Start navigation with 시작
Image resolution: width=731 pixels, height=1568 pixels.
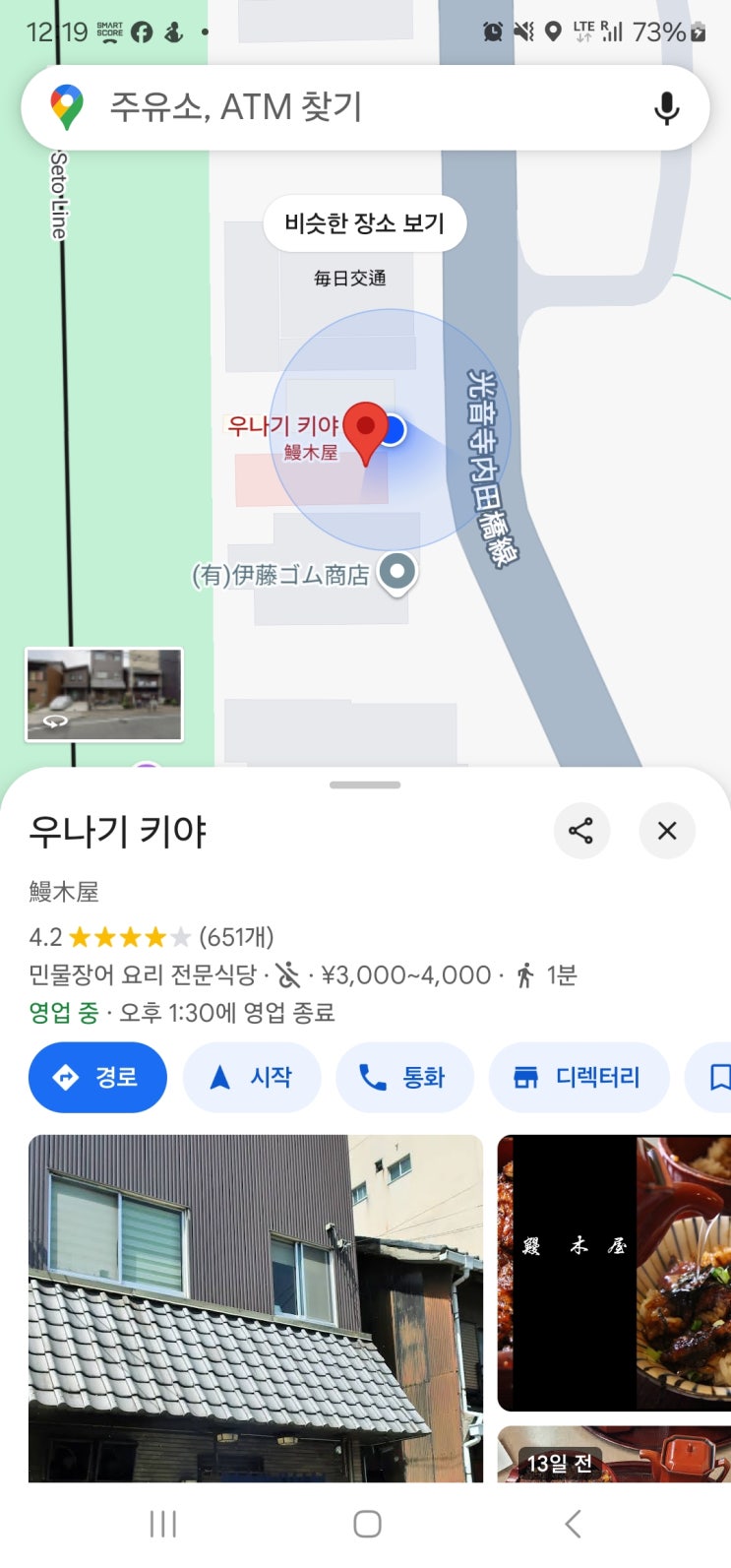252,1077
